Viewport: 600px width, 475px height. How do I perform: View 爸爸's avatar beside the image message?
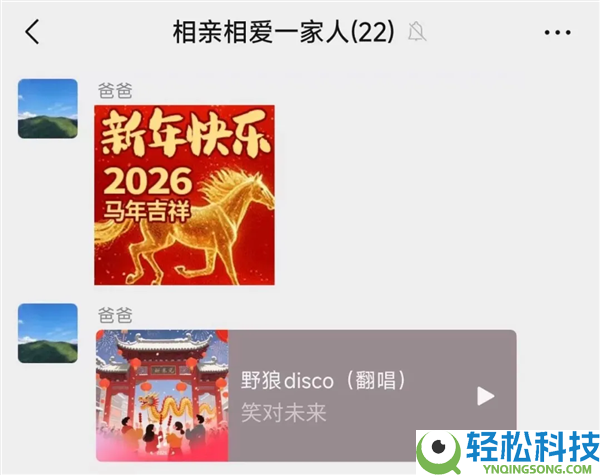click(x=47, y=108)
